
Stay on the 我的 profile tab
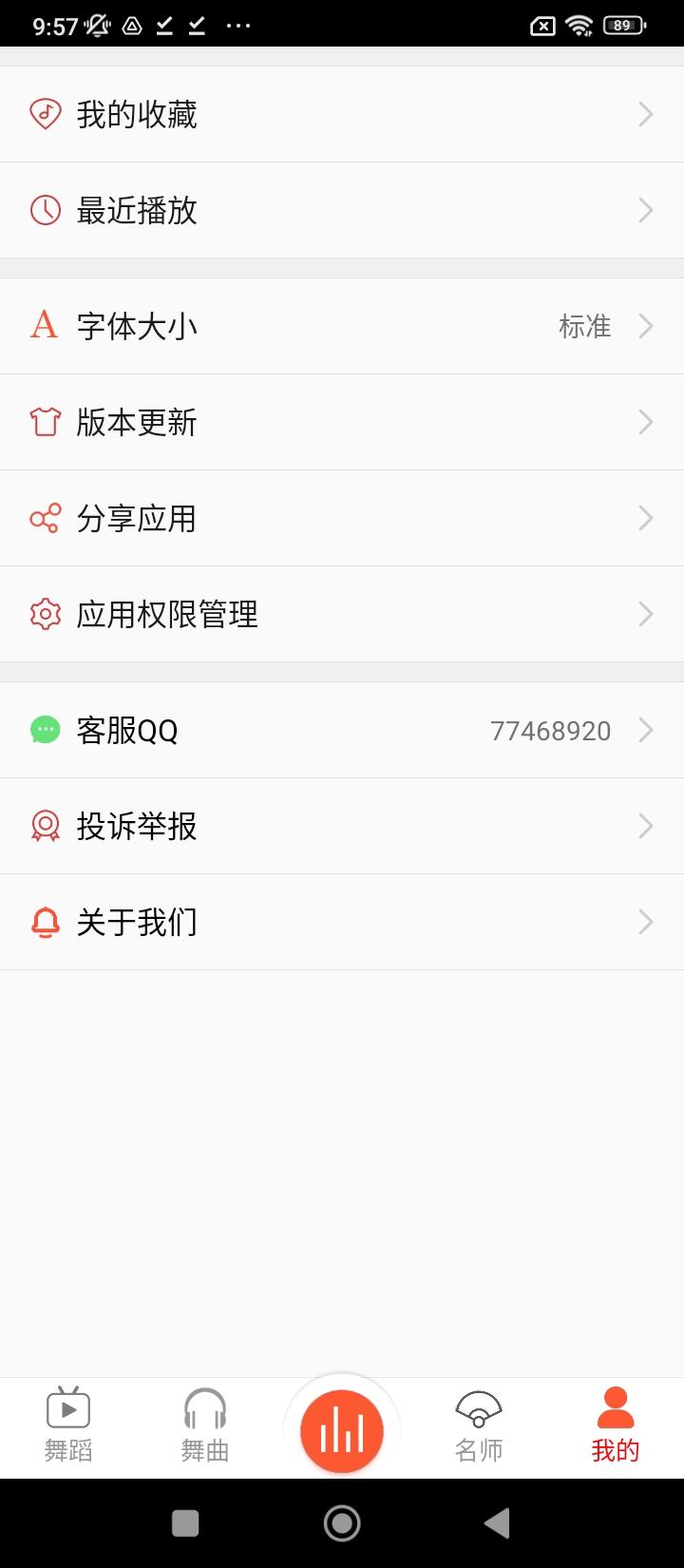click(616, 1425)
